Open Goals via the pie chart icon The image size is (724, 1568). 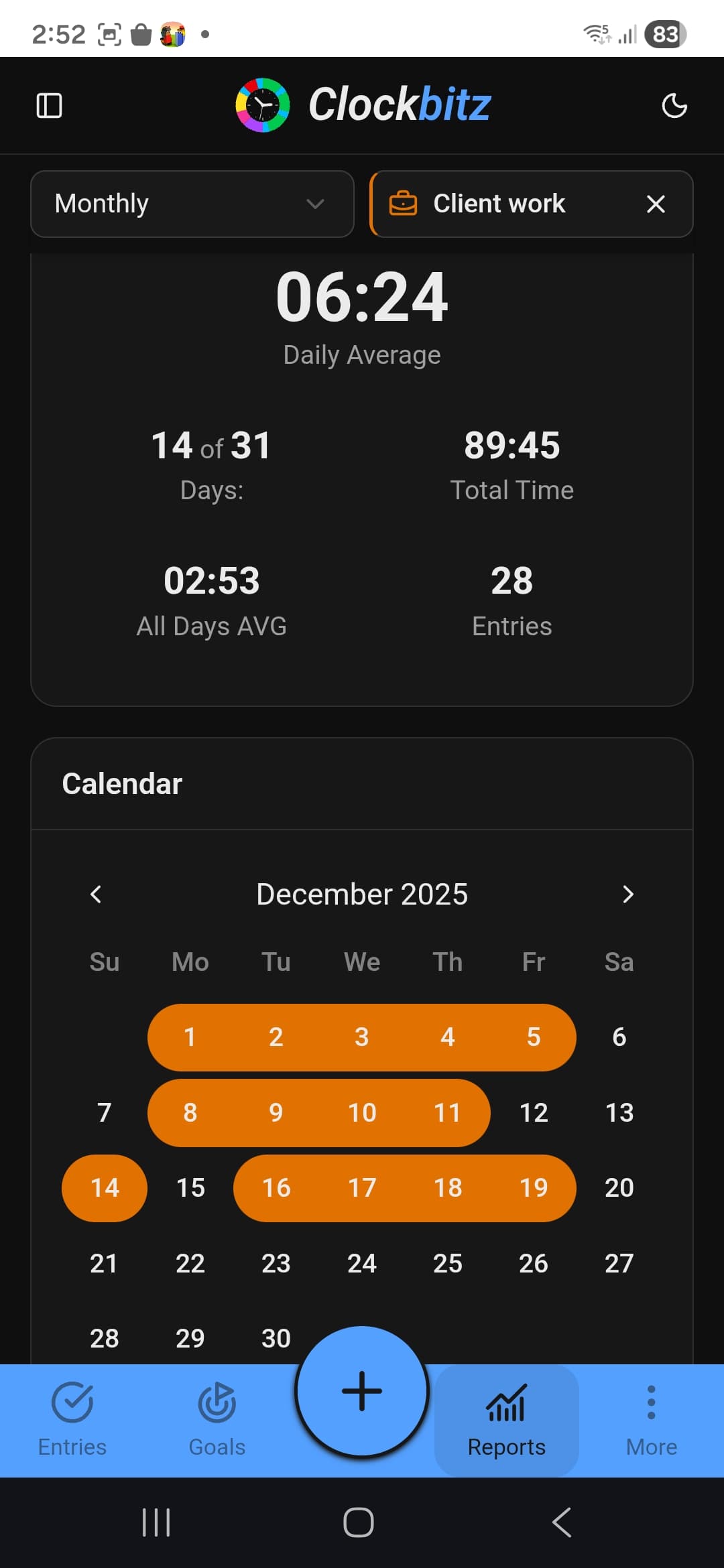pyautogui.click(x=216, y=1400)
